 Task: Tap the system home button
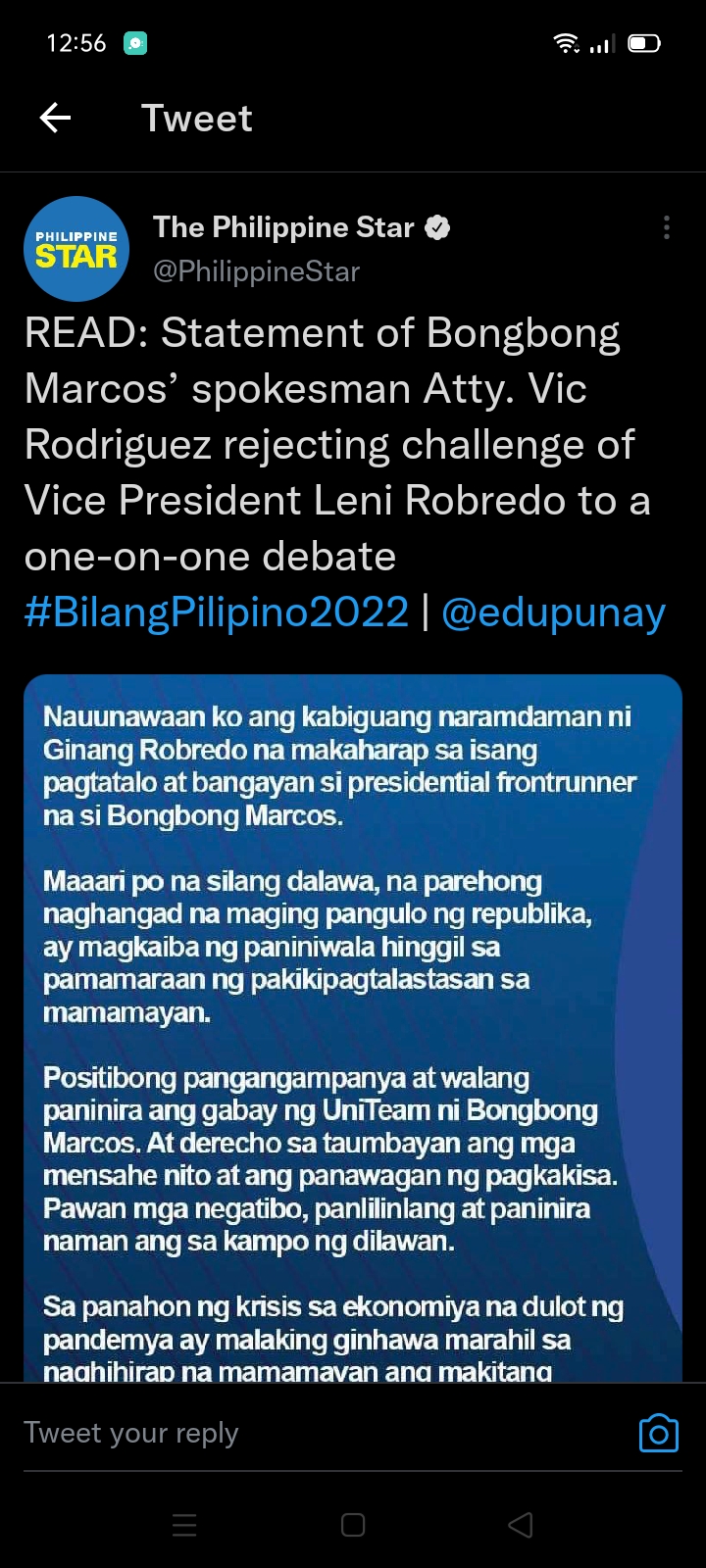[x=353, y=1525]
